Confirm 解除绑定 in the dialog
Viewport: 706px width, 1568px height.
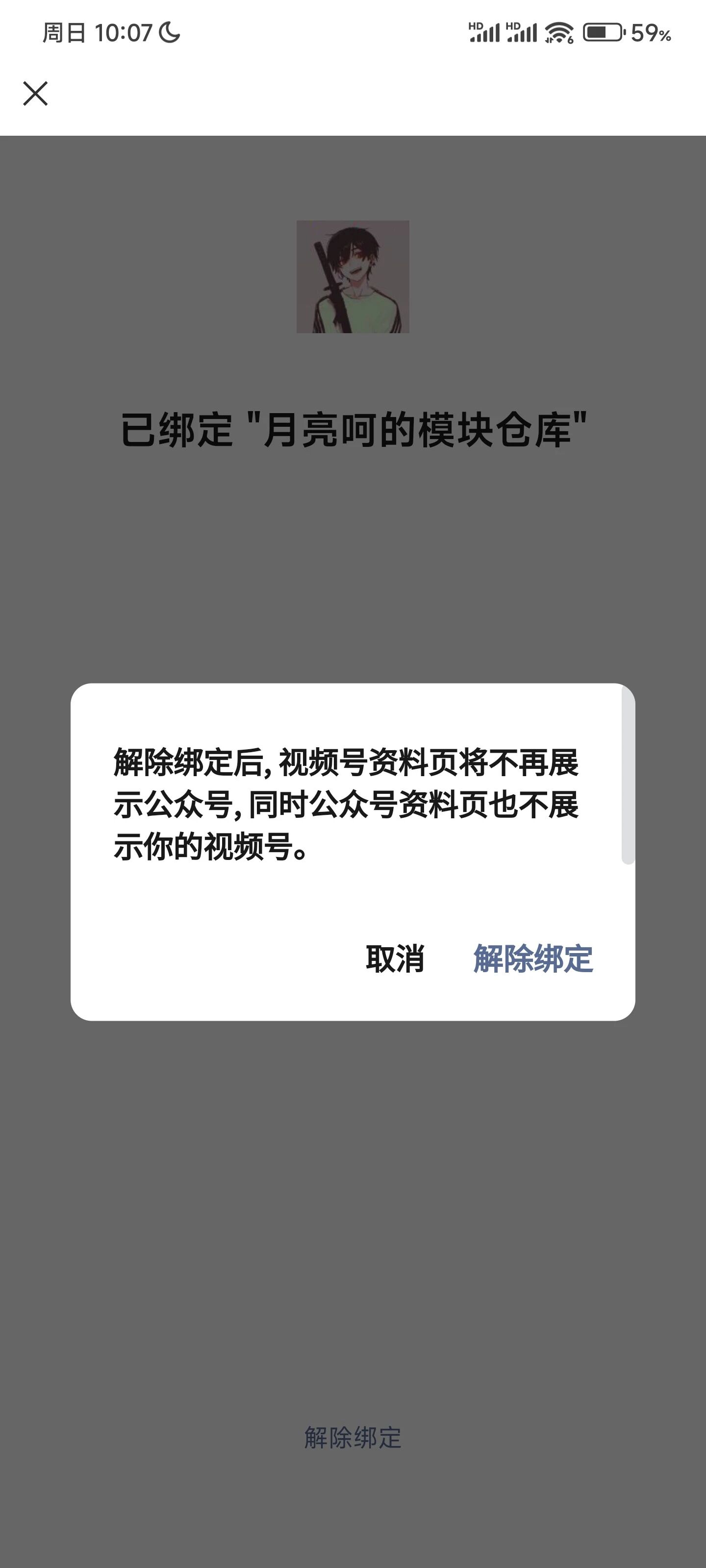pyautogui.click(x=533, y=959)
